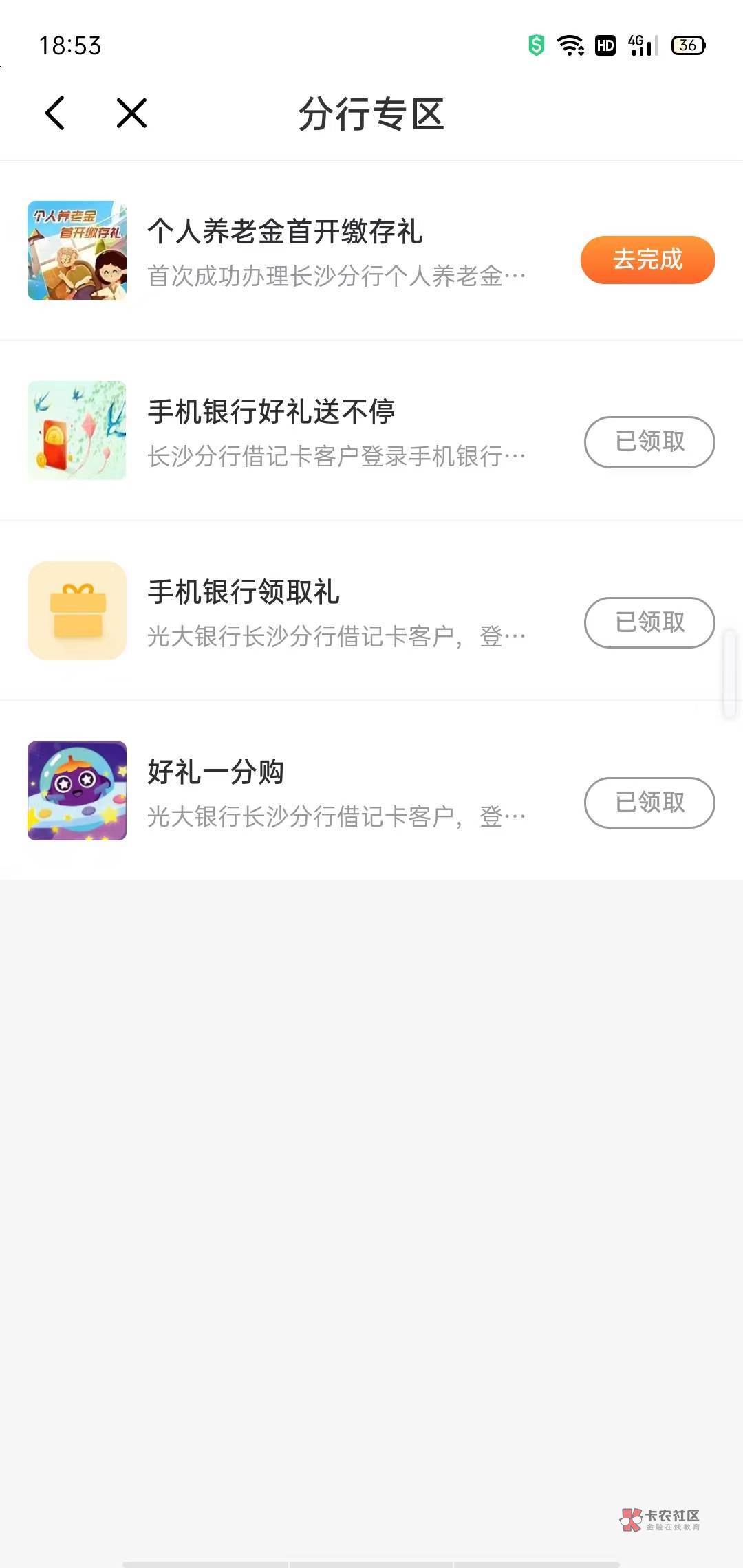Image resolution: width=743 pixels, height=1568 pixels.
Task: Tap 已领取 beside 好礼一分购
Action: click(x=649, y=803)
